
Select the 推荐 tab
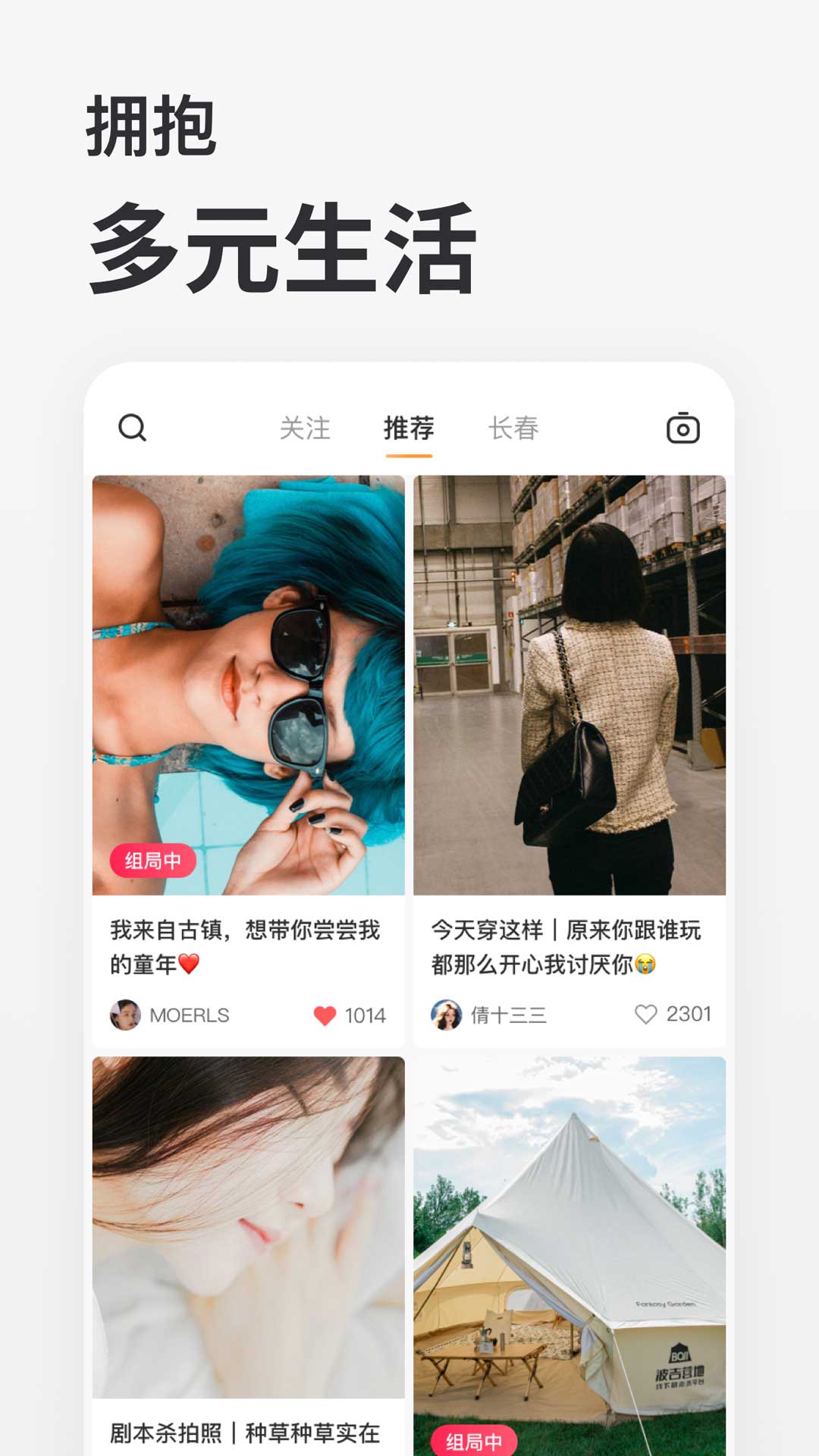[409, 428]
